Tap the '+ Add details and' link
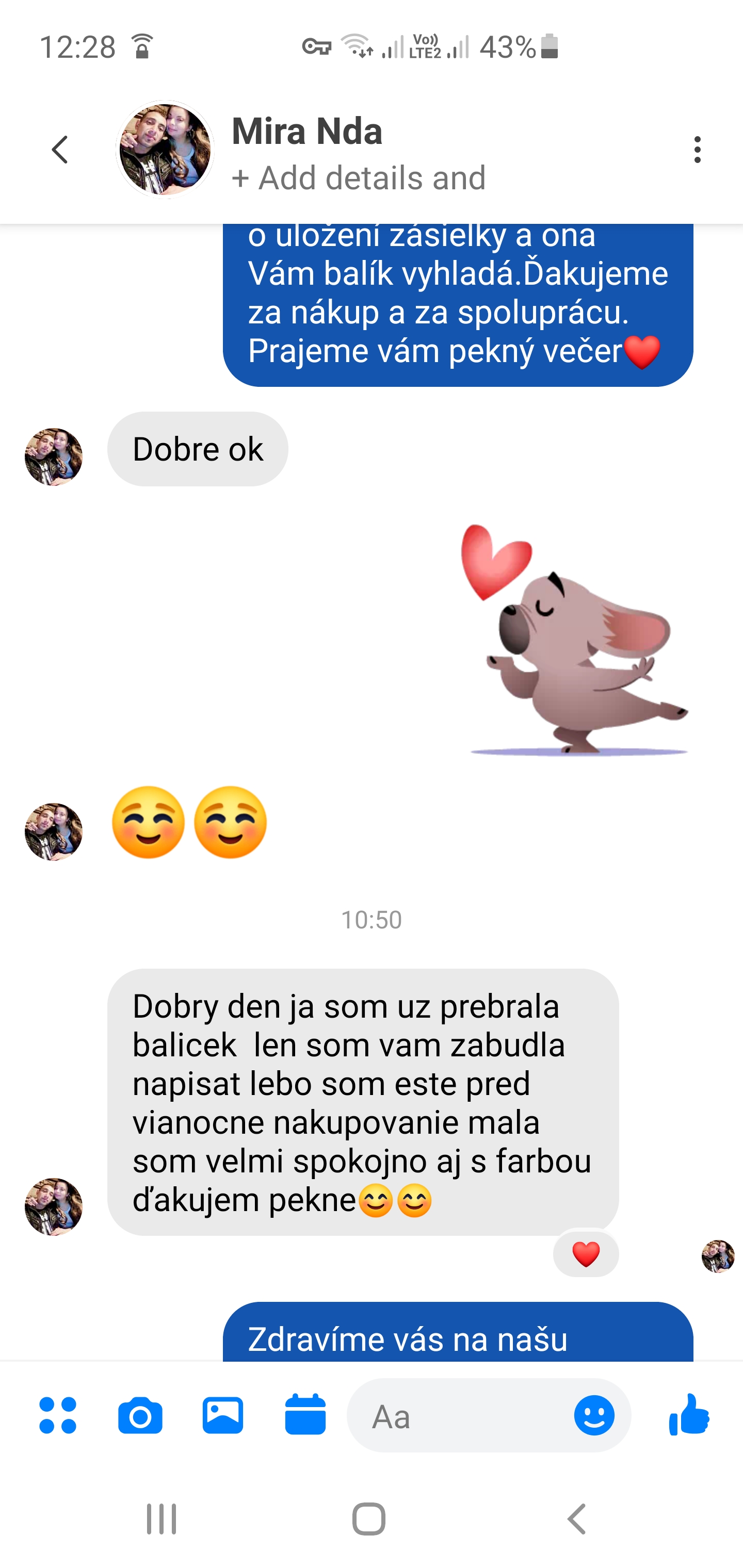Image resolution: width=743 pixels, height=1568 pixels. 359,178
